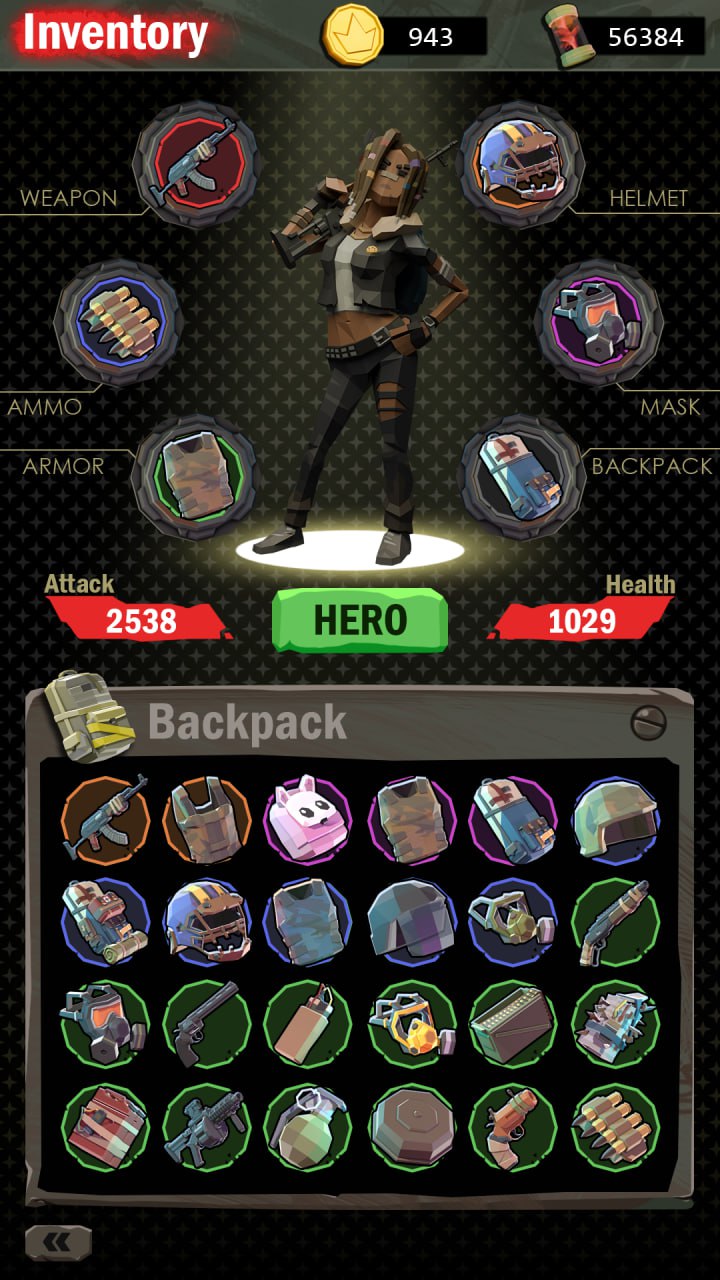Open the equipped ammo slot
This screenshot has width=720, height=1280.
(118, 322)
